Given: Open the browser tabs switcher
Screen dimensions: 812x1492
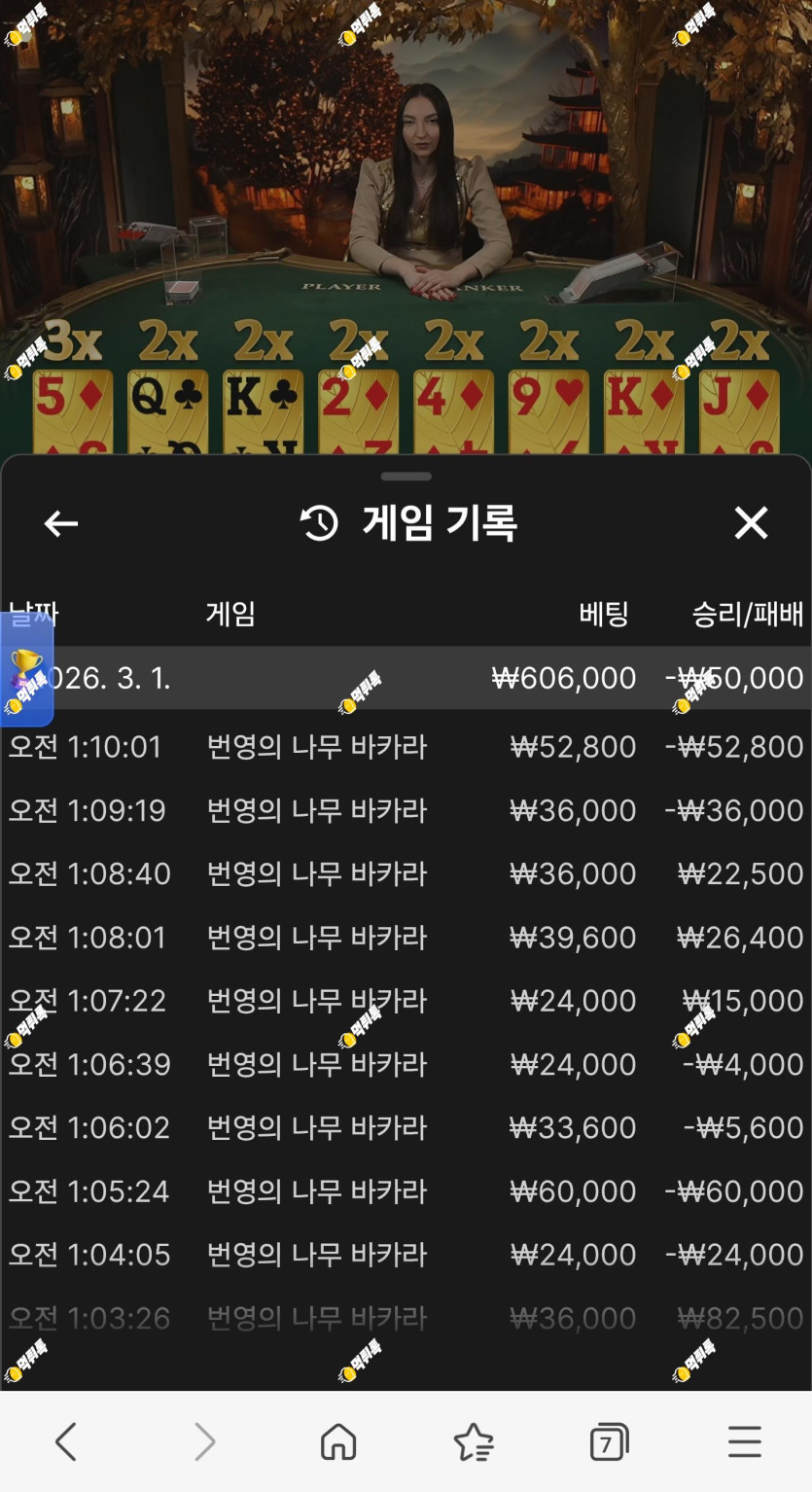Looking at the screenshot, I should tap(609, 1441).
